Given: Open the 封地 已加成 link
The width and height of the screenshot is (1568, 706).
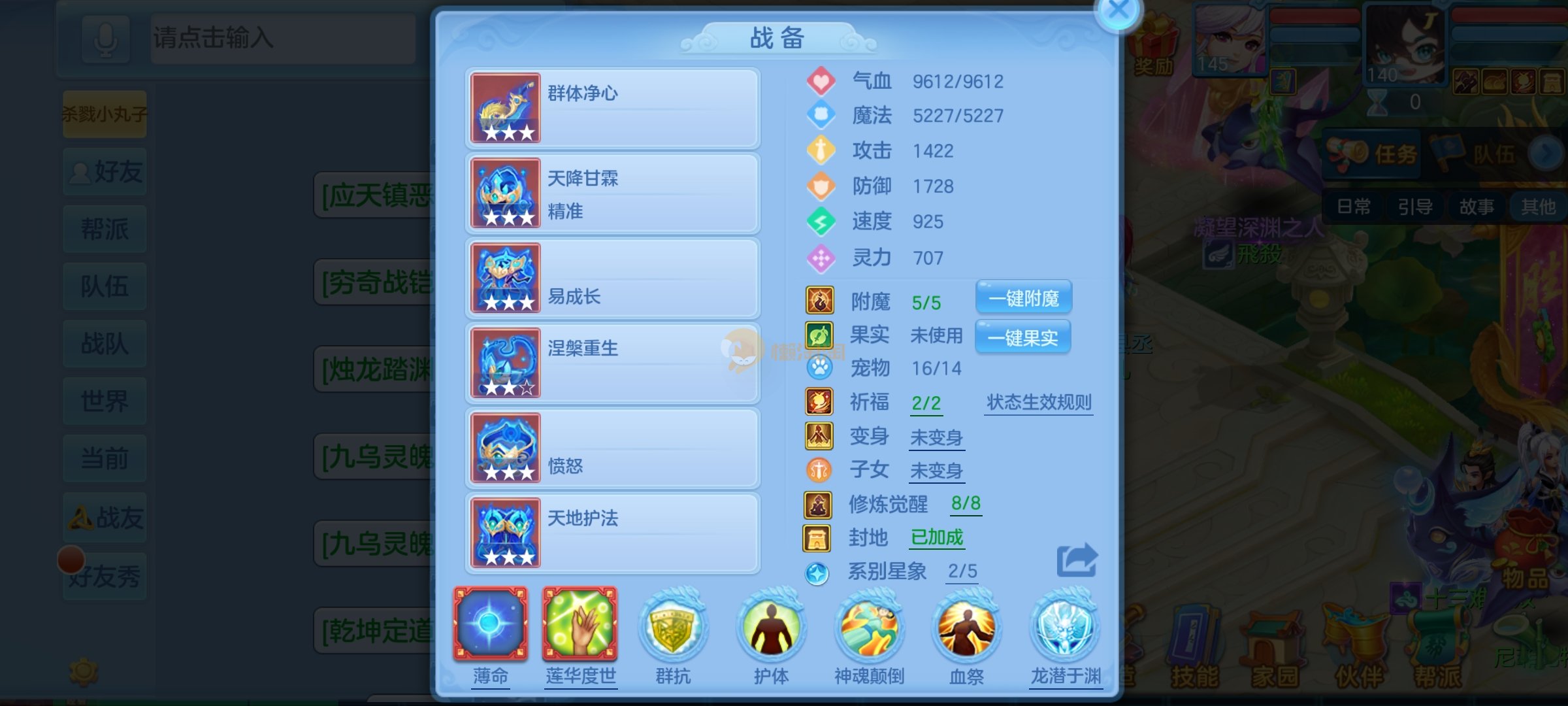Looking at the screenshot, I should (x=937, y=537).
